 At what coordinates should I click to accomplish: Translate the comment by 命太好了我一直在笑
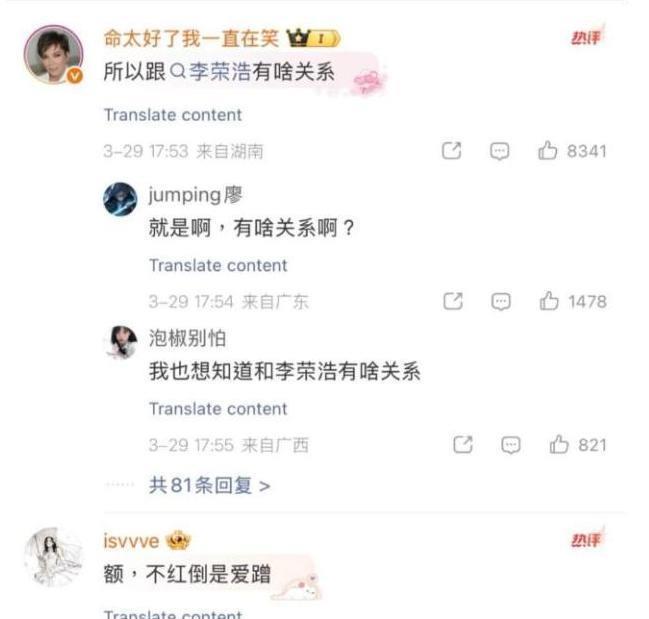173,115
